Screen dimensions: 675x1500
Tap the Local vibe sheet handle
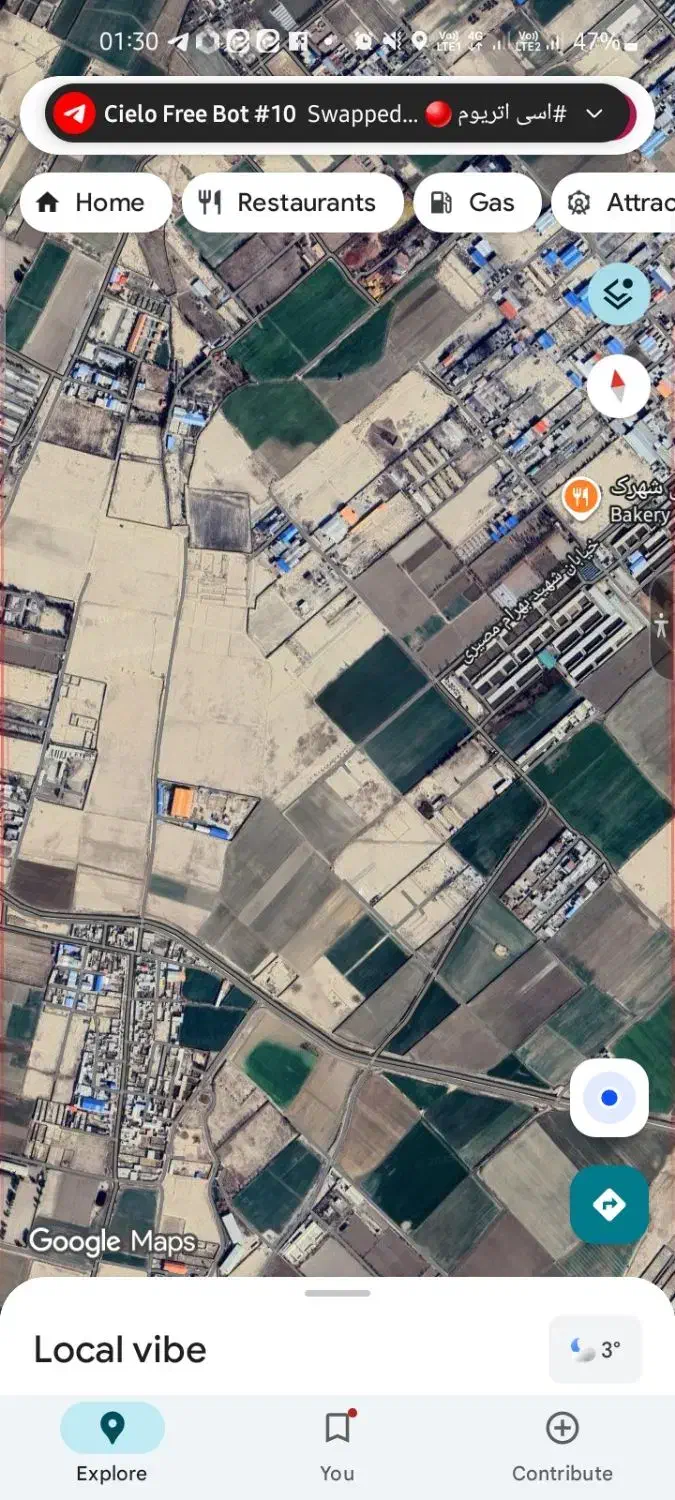(x=337, y=1293)
